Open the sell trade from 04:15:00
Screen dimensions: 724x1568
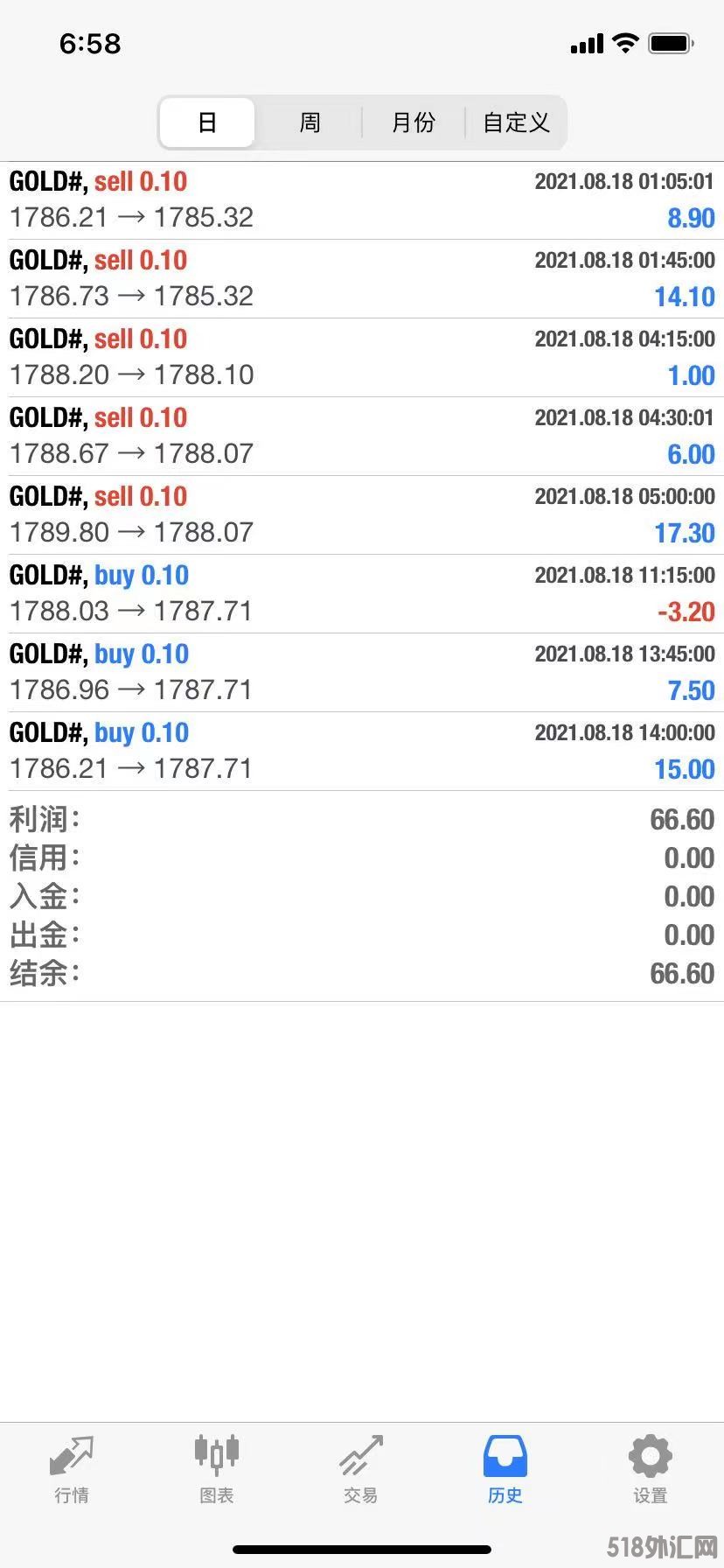[x=362, y=358]
